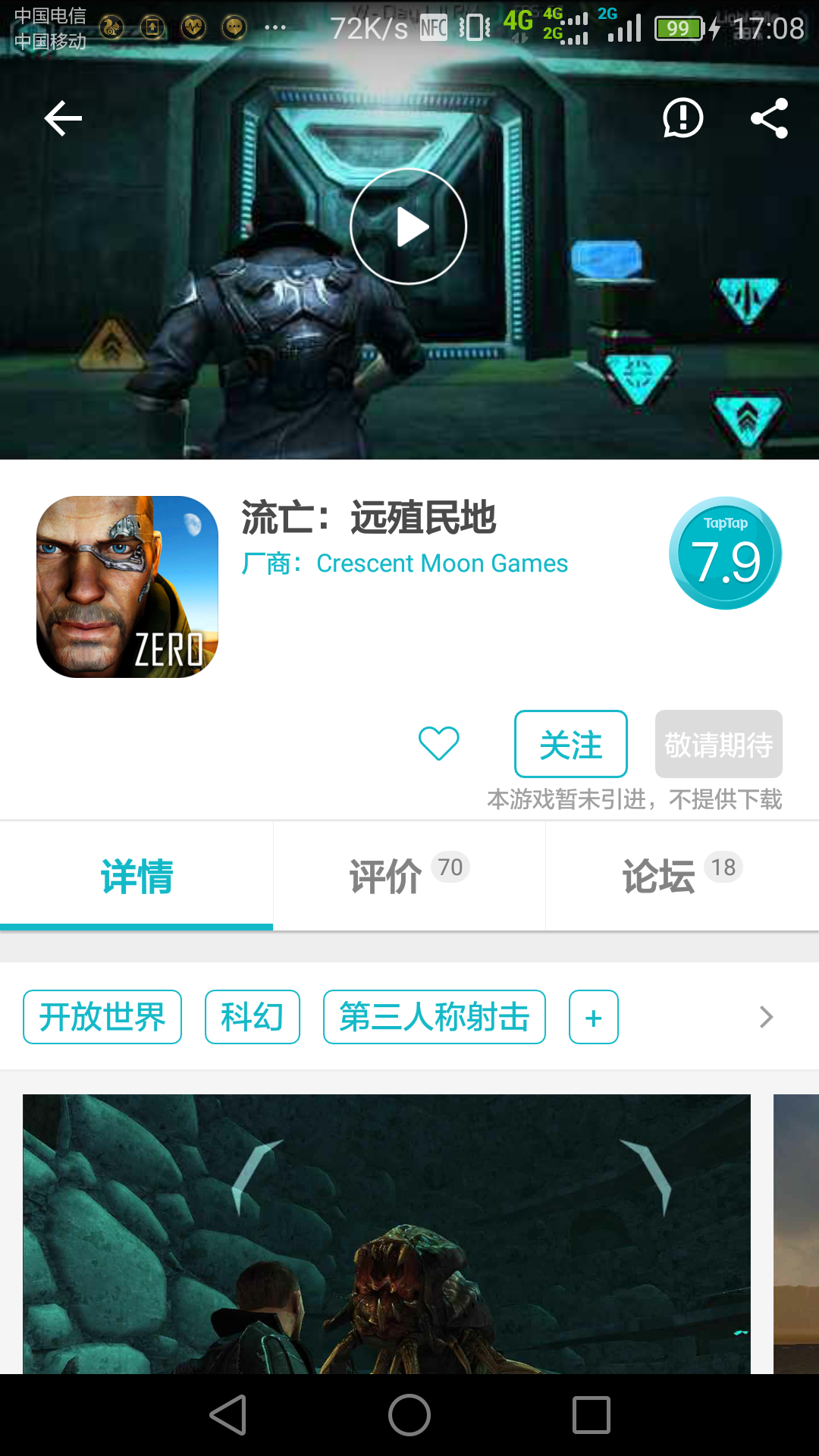Add a new tag with plus button

(593, 1017)
